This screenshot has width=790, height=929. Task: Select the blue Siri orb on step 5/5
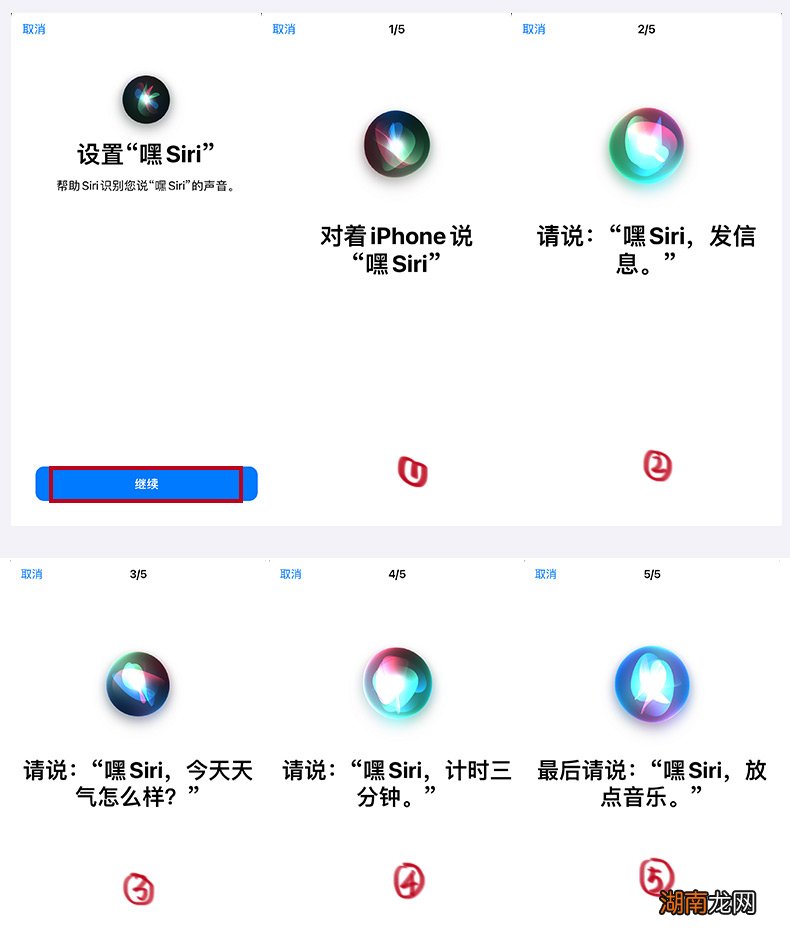[653, 682]
